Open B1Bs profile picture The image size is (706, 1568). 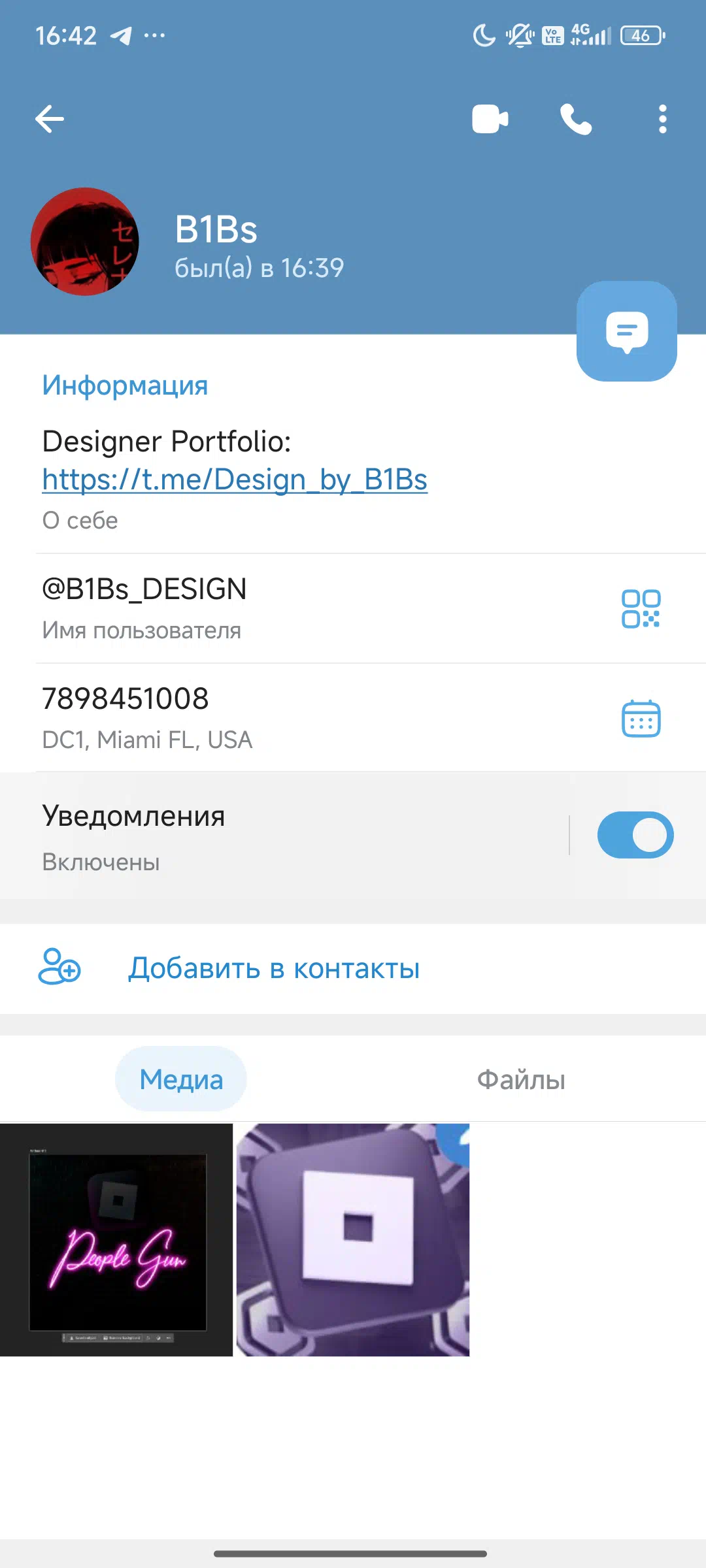(85, 242)
